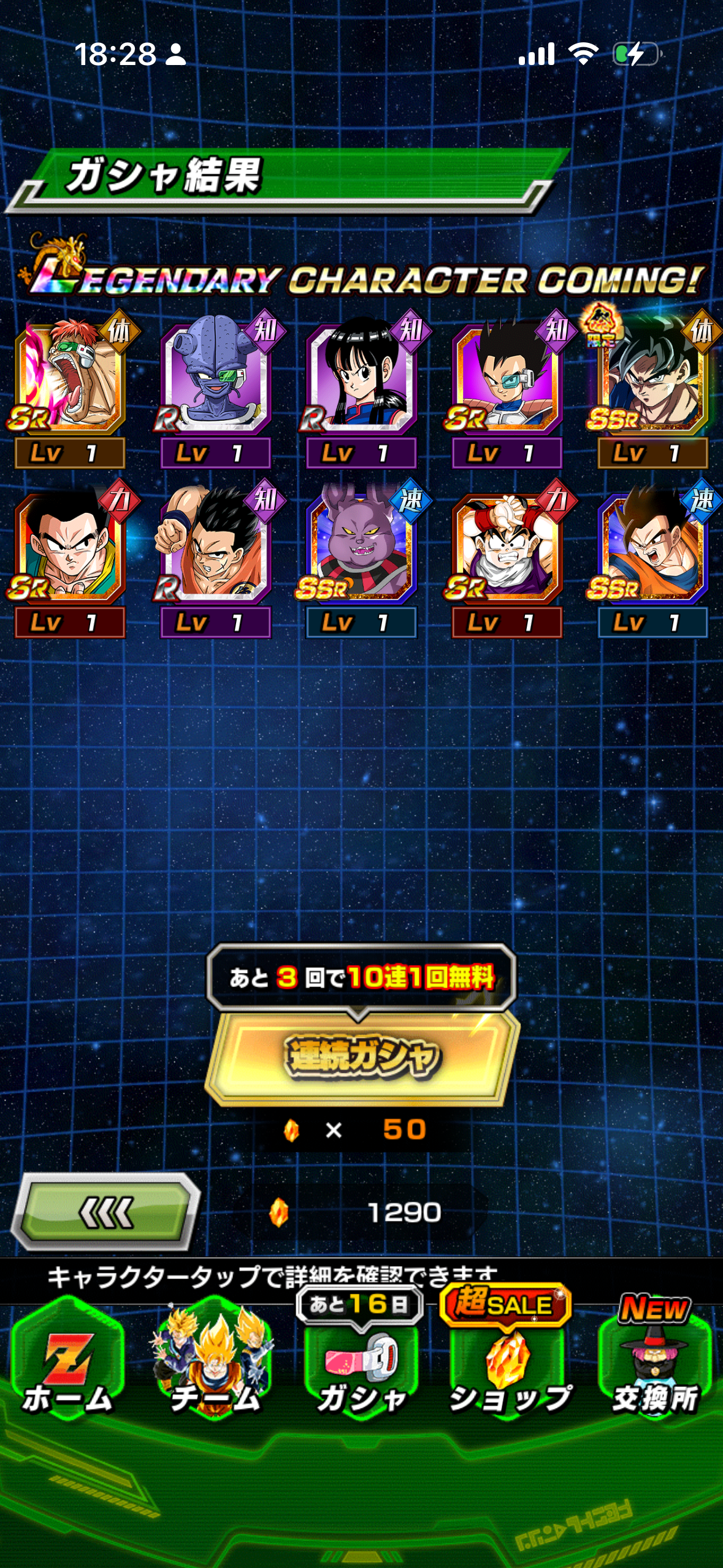The width and height of the screenshot is (723, 1568).
Task: Open the ホーム tab
Action: [67, 1363]
